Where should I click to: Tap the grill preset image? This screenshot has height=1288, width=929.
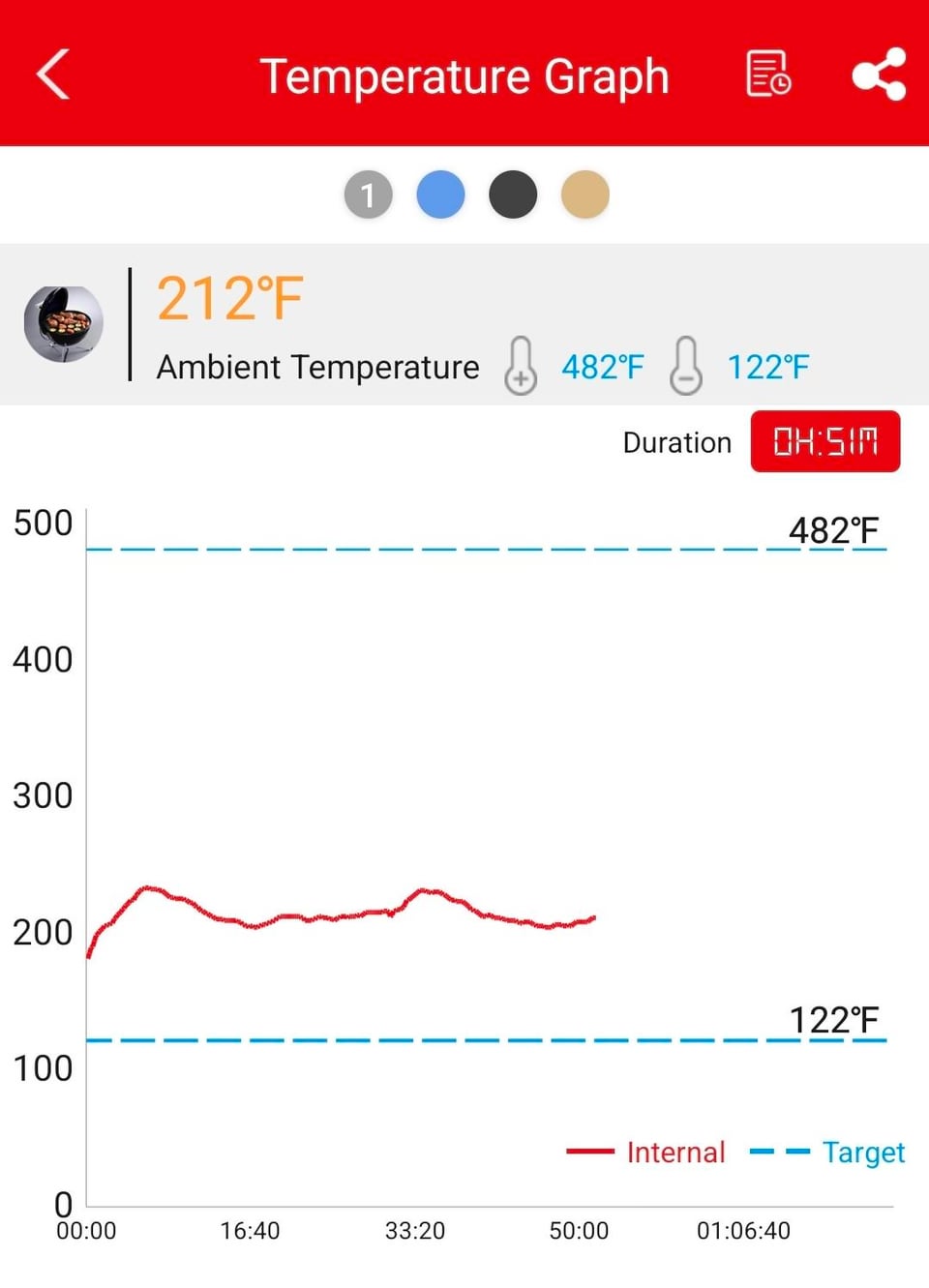point(64,324)
